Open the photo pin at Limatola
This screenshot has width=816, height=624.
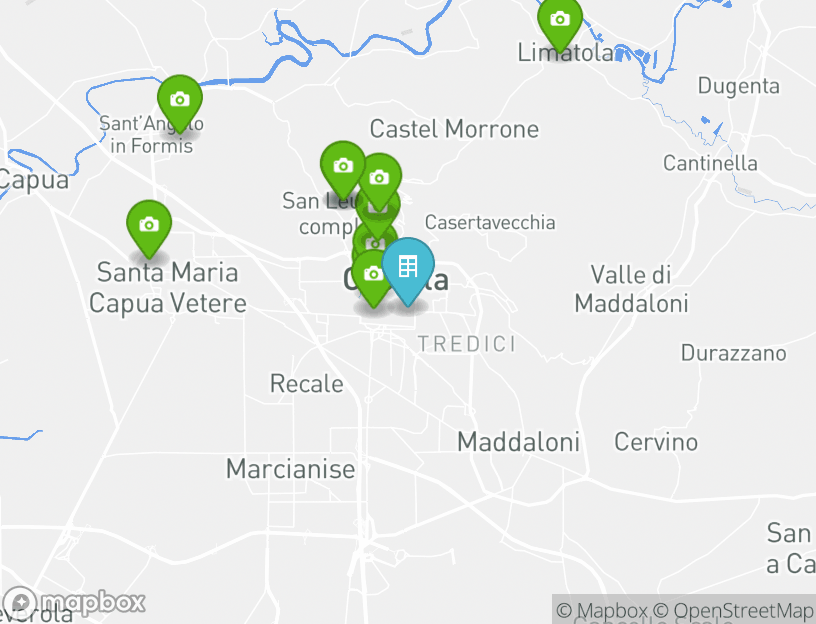[x=559, y=20]
